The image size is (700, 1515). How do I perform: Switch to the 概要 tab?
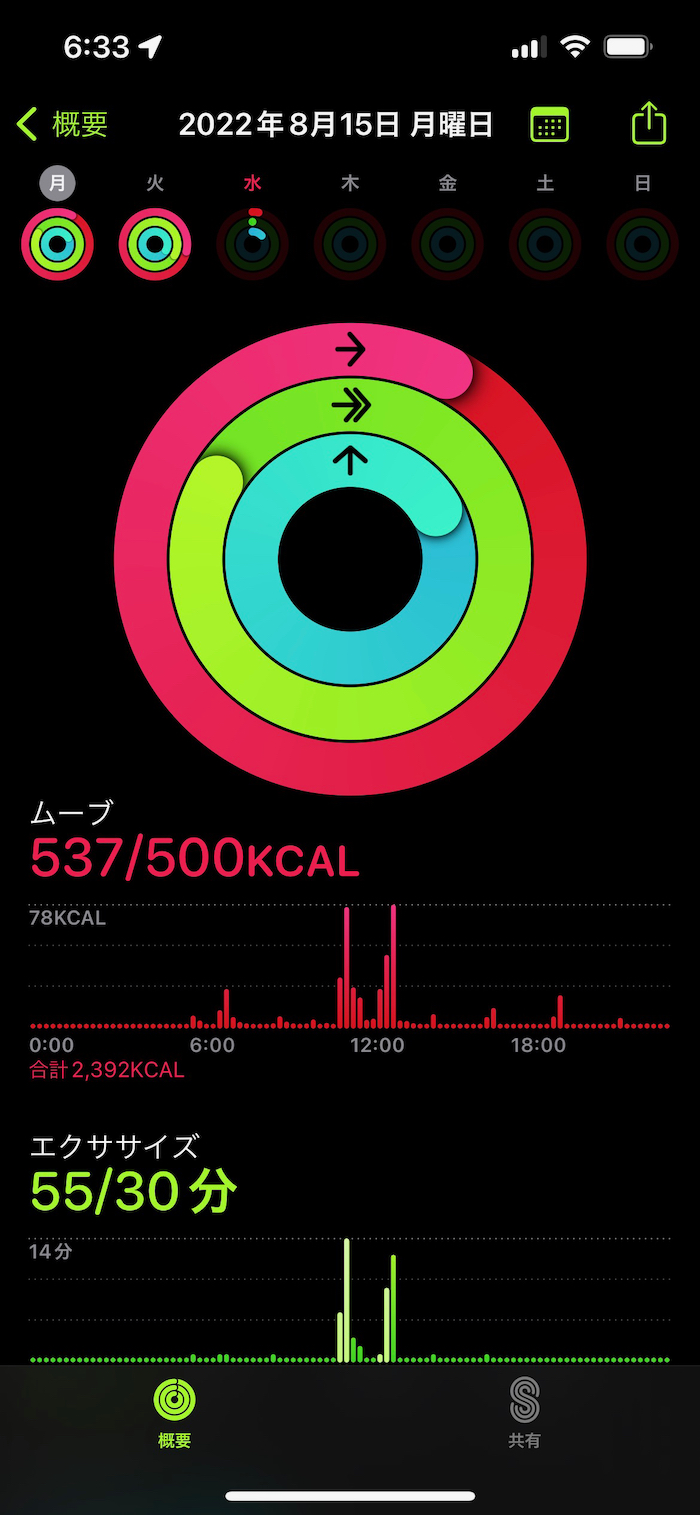(x=175, y=1412)
